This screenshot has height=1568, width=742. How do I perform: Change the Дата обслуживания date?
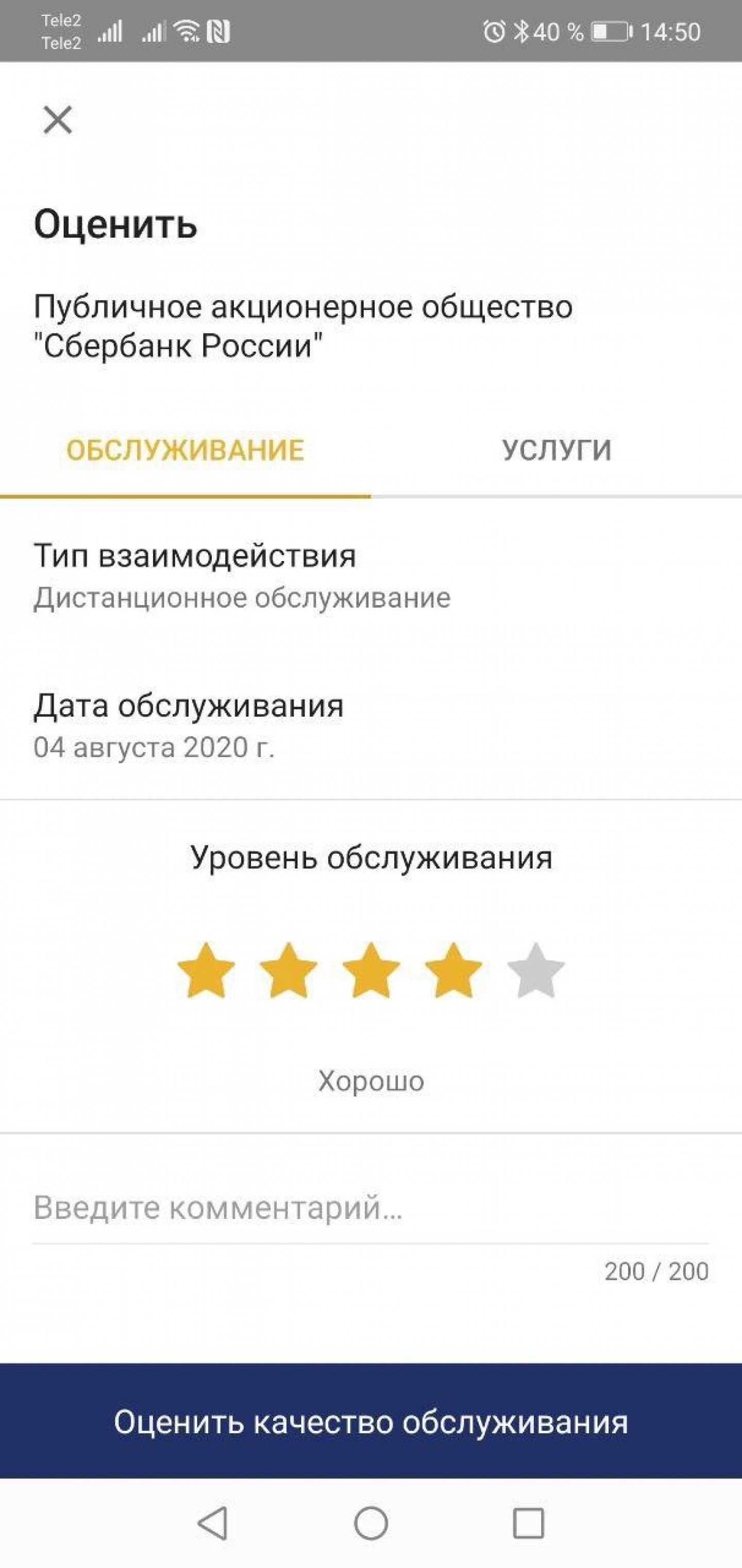(189, 725)
